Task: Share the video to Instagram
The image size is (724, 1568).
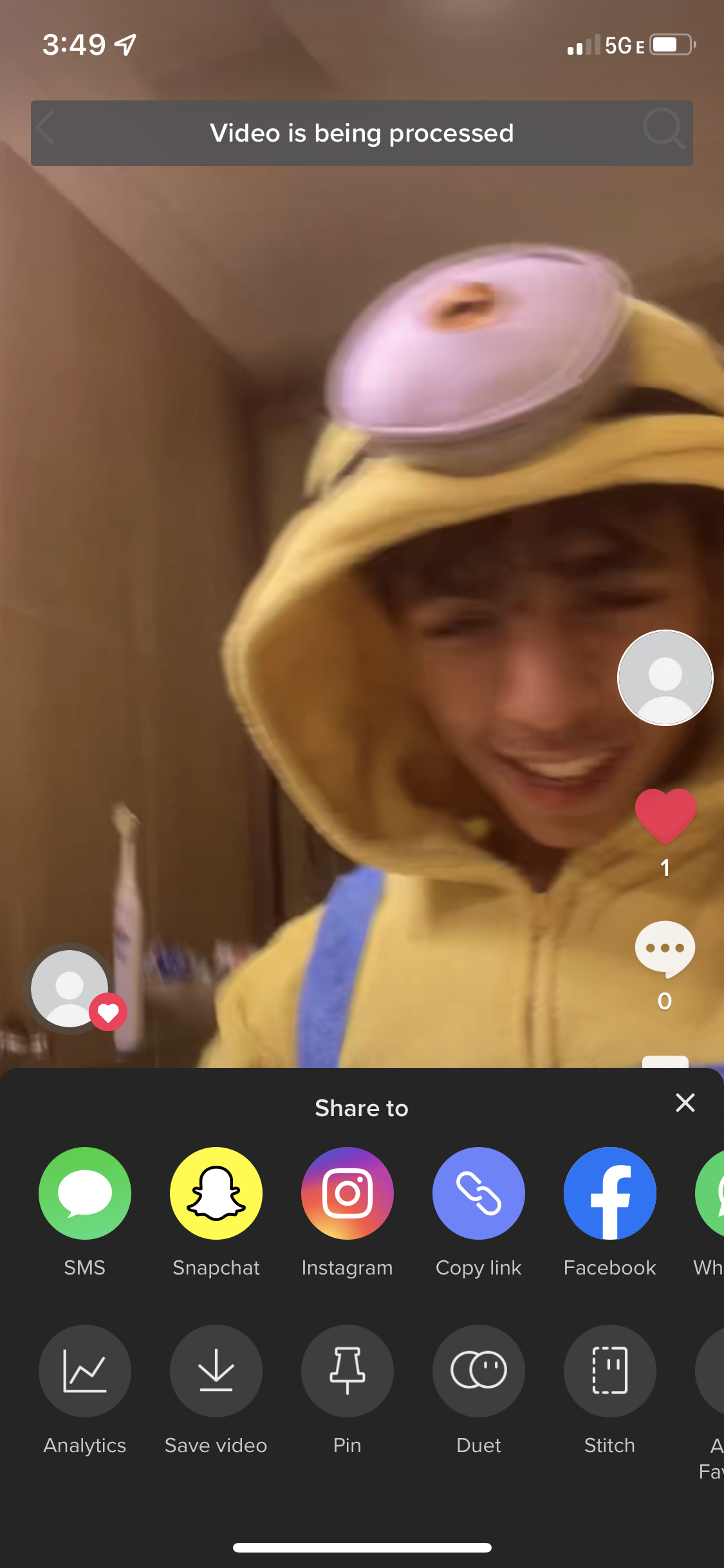Action: point(348,1193)
